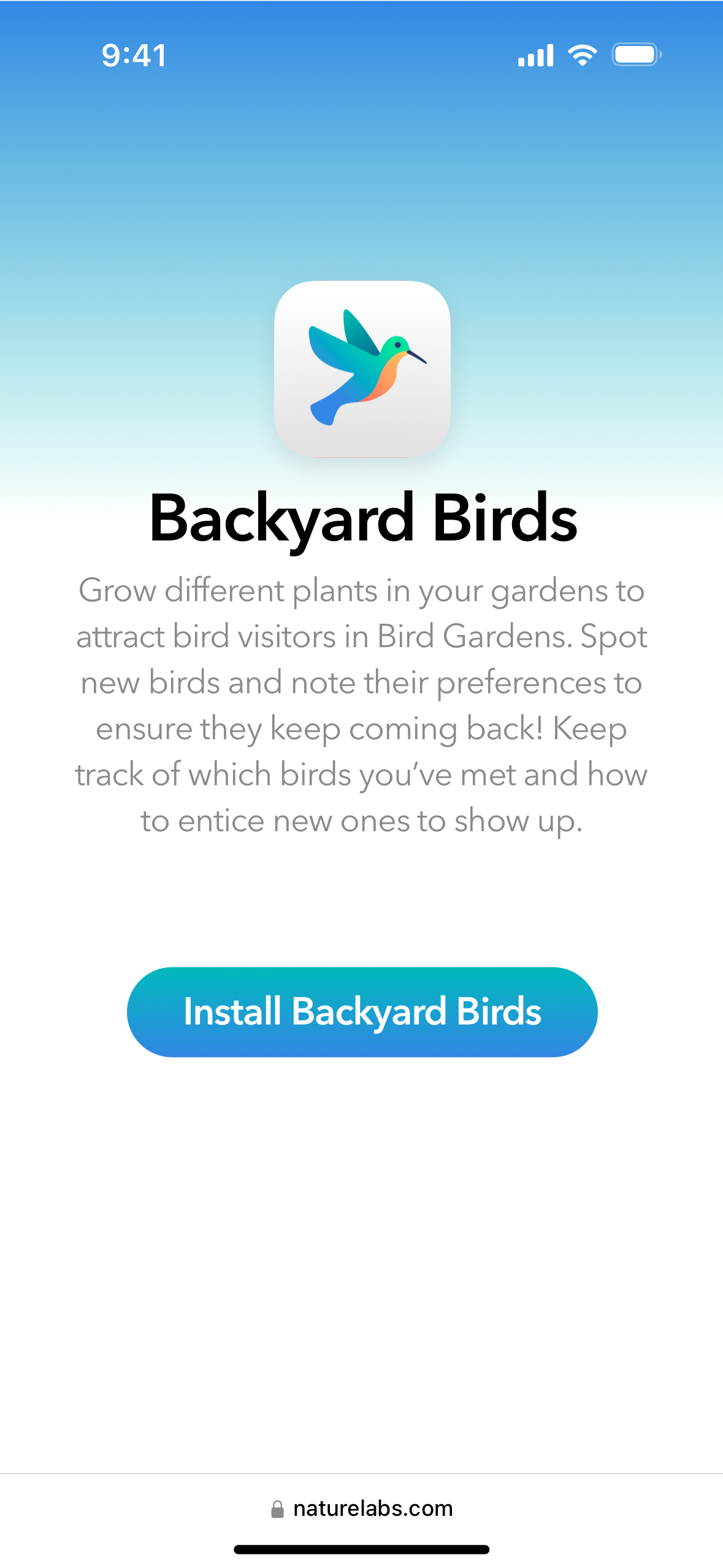
Task: Tap Install Backyard Birds button
Action: (x=362, y=1012)
